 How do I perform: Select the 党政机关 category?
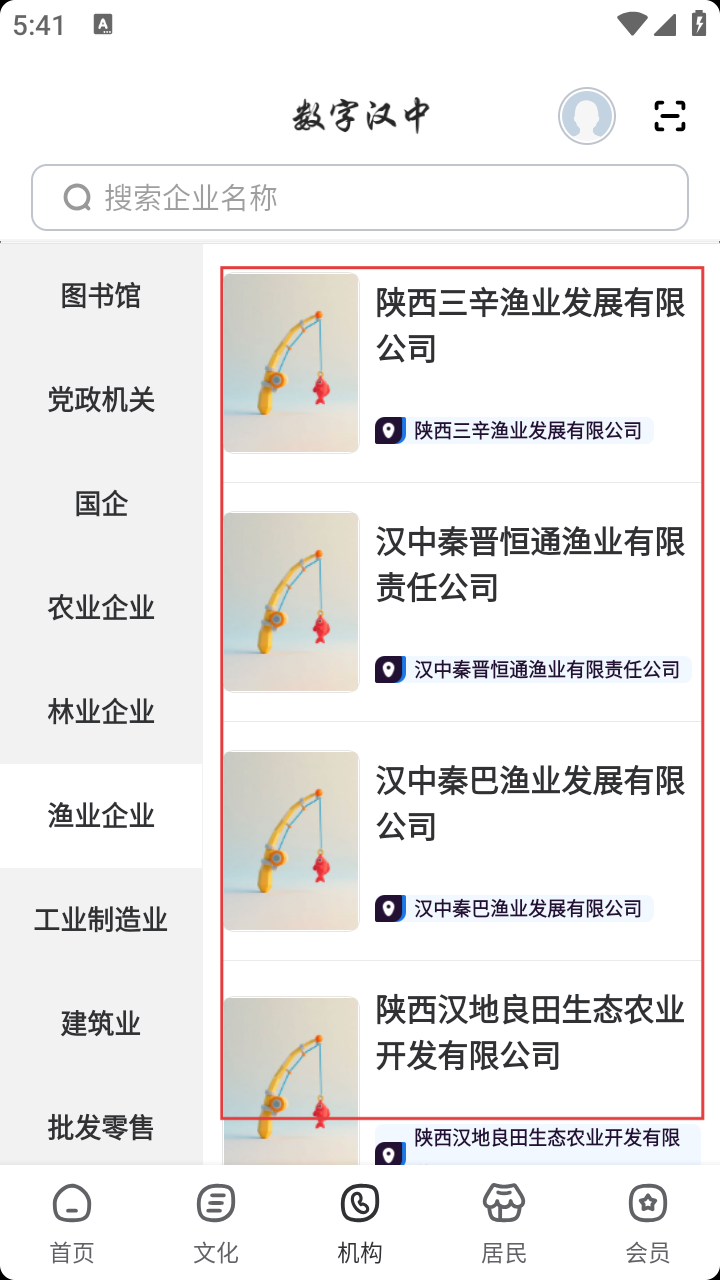pyautogui.click(x=101, y=400)
